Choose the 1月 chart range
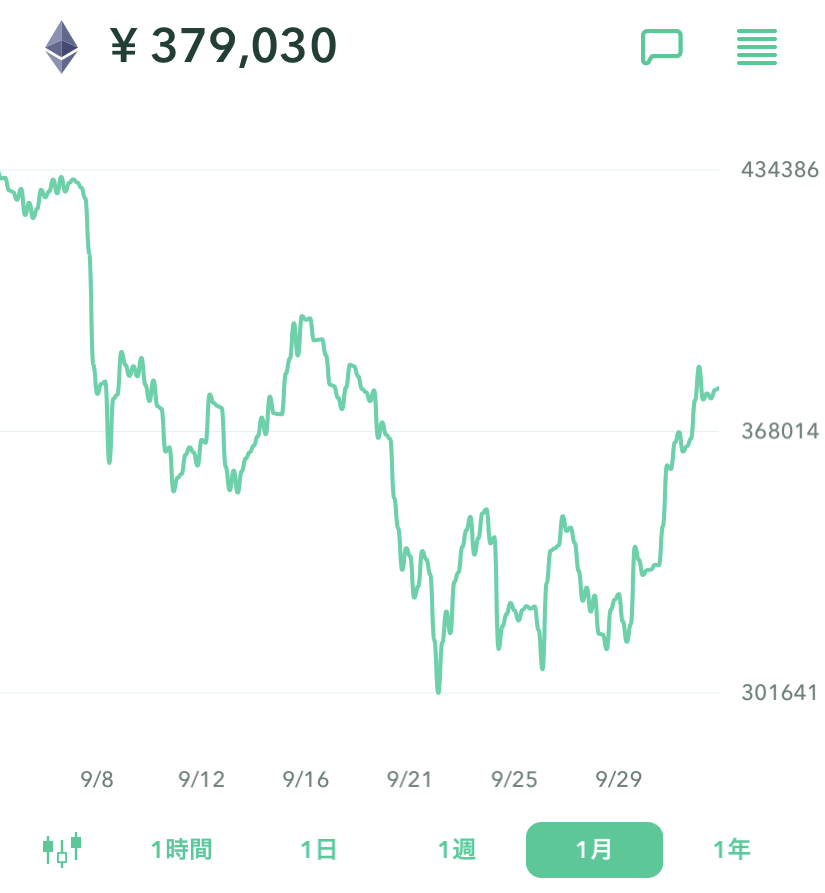The height and width of the screenshot is (893, 825). pos(594,850)
